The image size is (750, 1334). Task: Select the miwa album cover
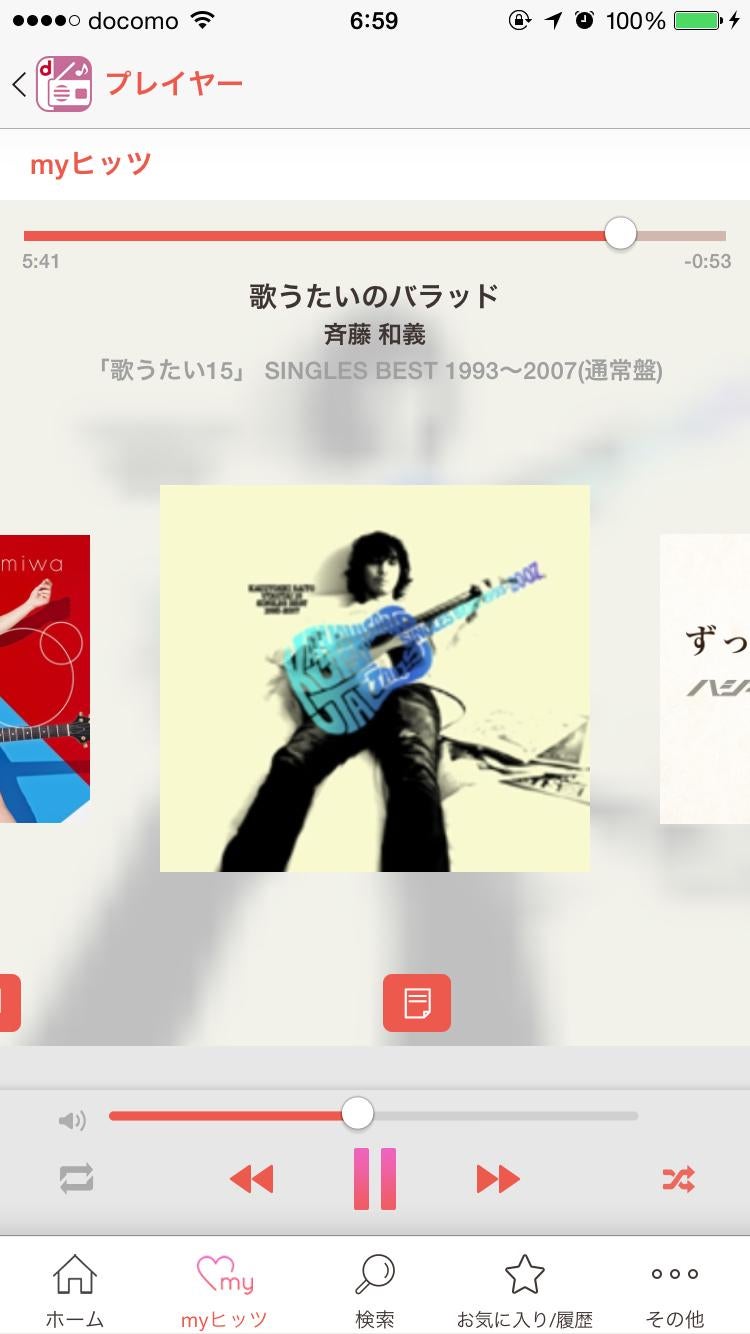pyautogui.click(x=45, y=678)
